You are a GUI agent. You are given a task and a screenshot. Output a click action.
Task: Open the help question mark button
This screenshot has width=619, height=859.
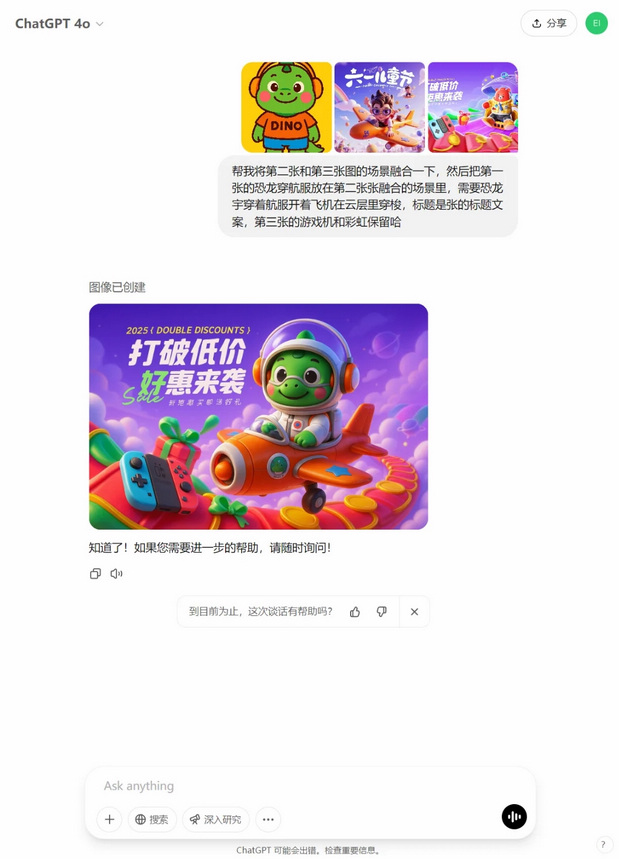(x=604, y=845)
